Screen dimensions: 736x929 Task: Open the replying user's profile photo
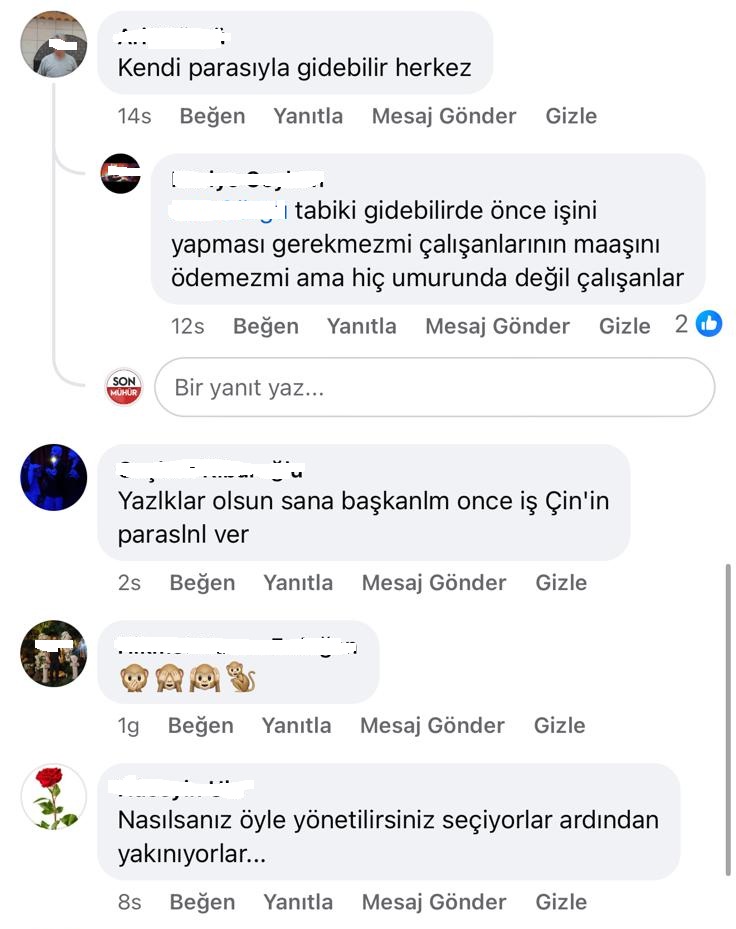tap(122, 175)
